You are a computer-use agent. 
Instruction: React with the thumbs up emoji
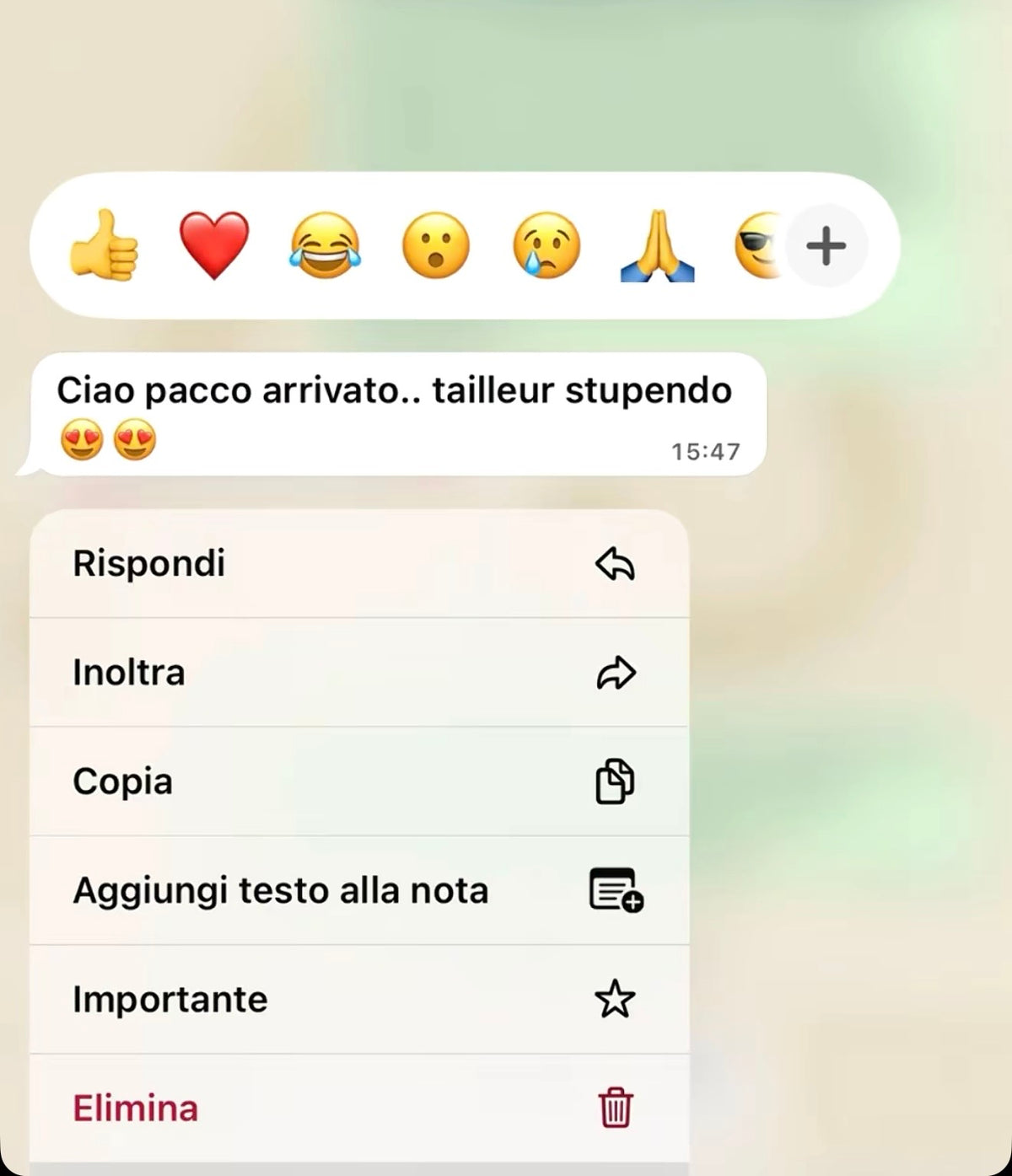tap(103, 245)
